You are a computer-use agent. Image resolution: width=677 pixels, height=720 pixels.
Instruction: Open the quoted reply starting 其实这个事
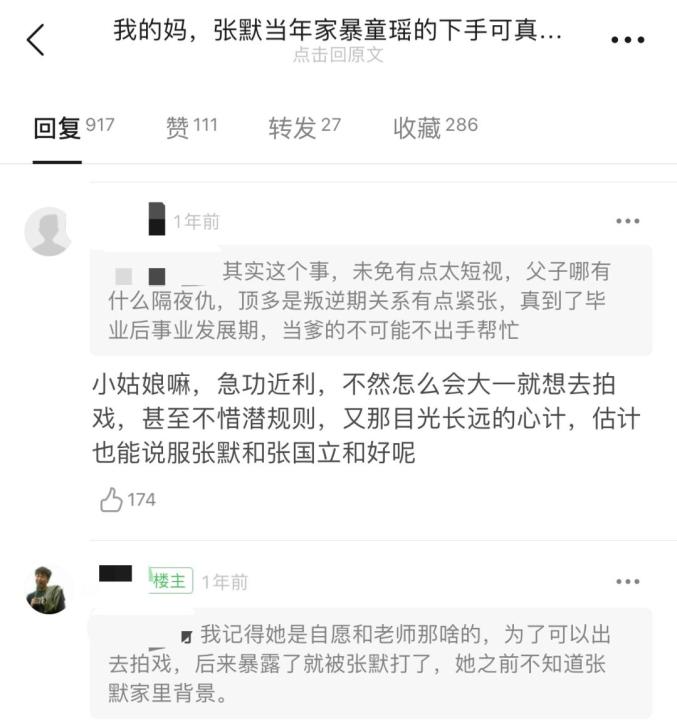click(x=370, y=300)
